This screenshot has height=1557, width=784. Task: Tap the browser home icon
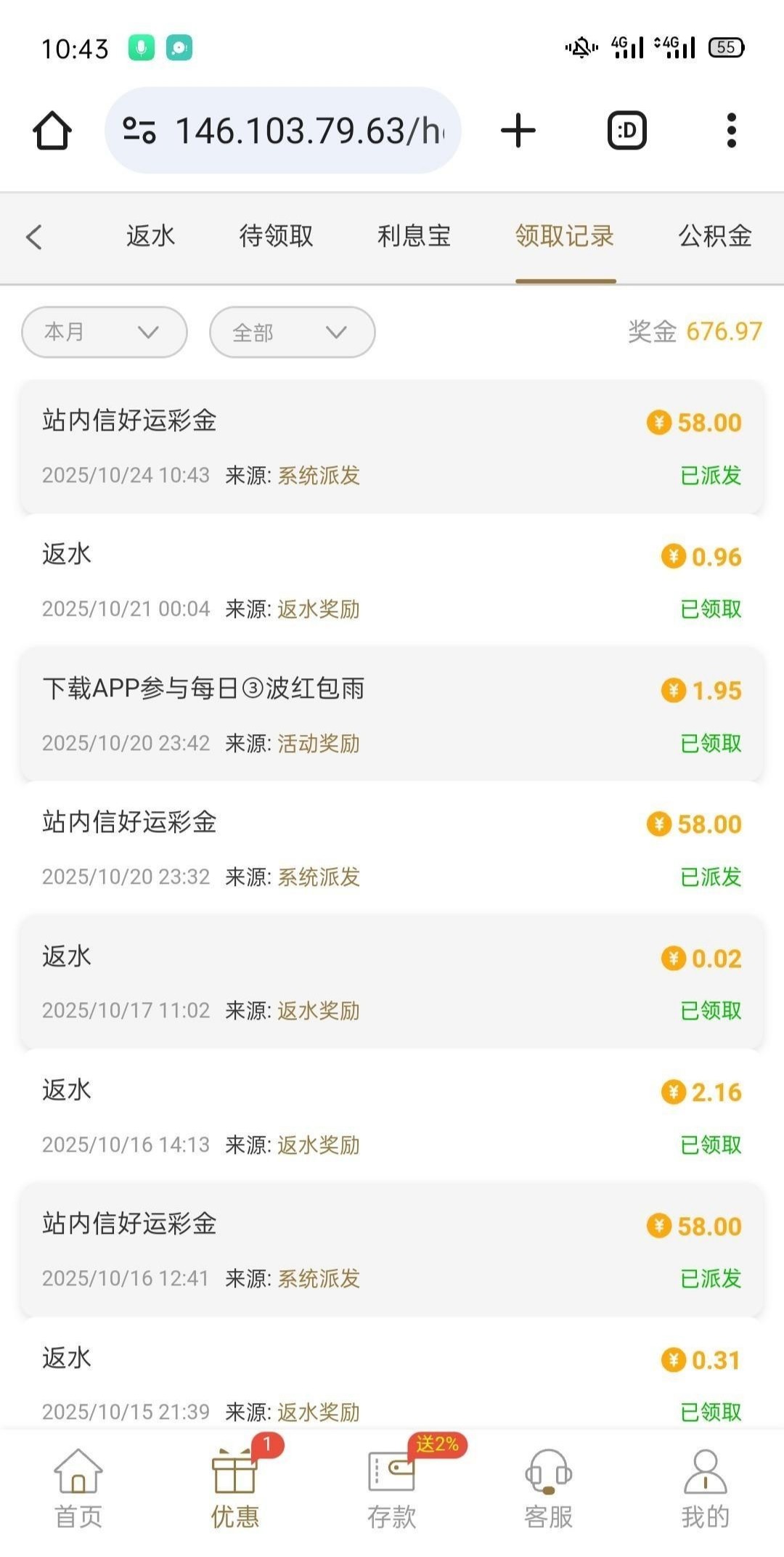pyautogui.click(x=52, y=131)
